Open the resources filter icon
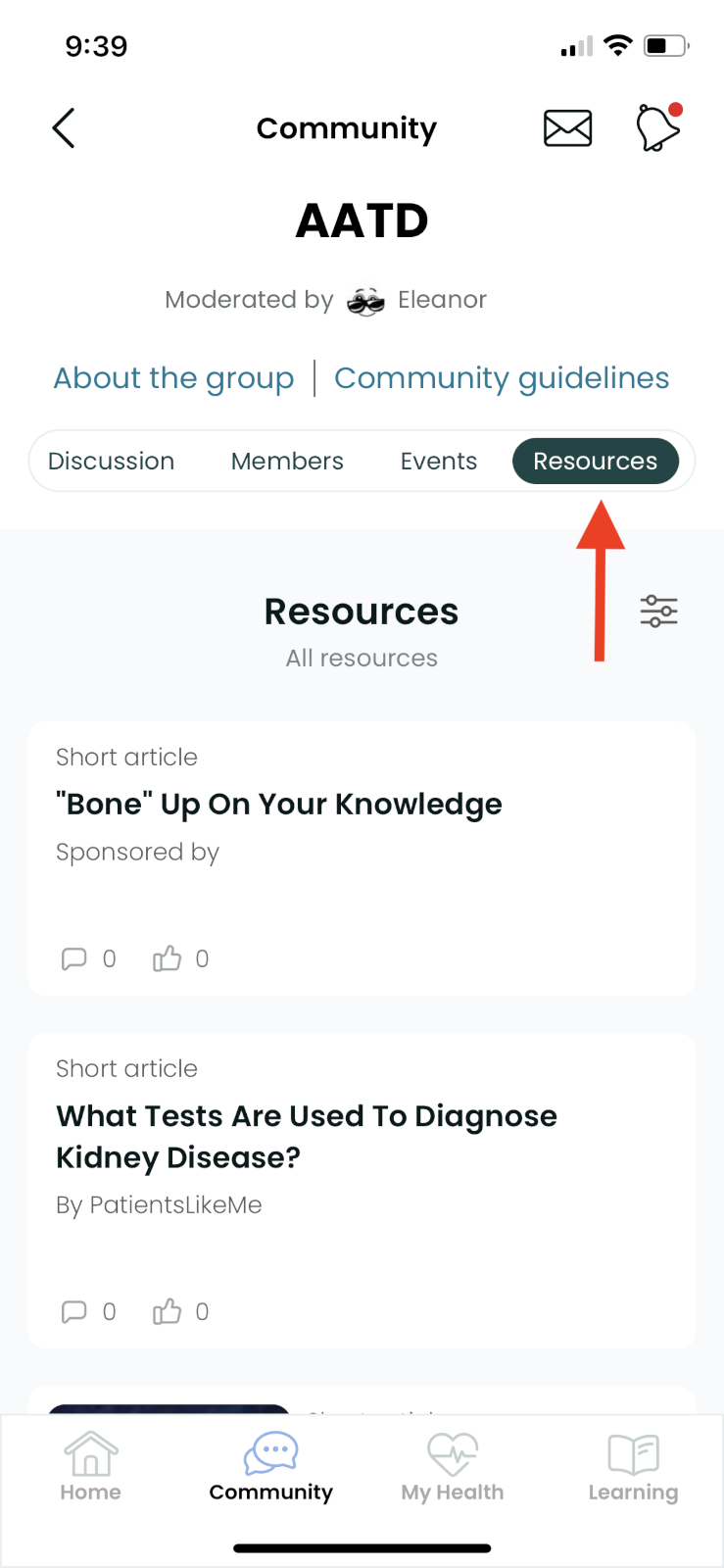This screenshot has height=1568, width=724. (658, 611)
